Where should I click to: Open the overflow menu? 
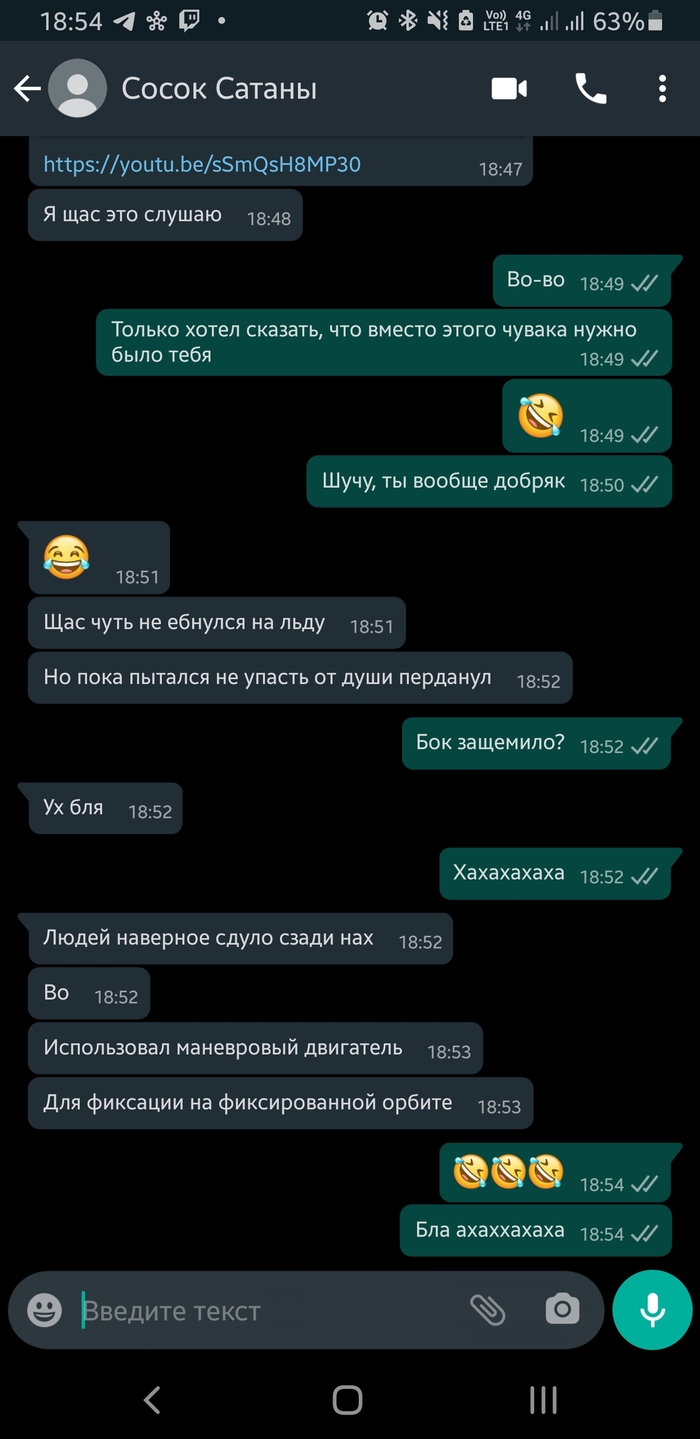click(662, 89)
